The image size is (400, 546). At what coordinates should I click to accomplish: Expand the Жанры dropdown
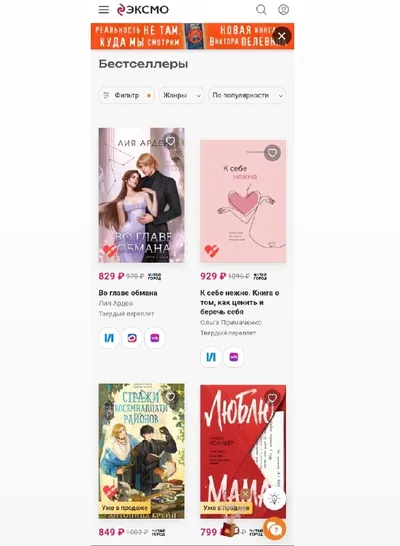[x=181, y=95]
